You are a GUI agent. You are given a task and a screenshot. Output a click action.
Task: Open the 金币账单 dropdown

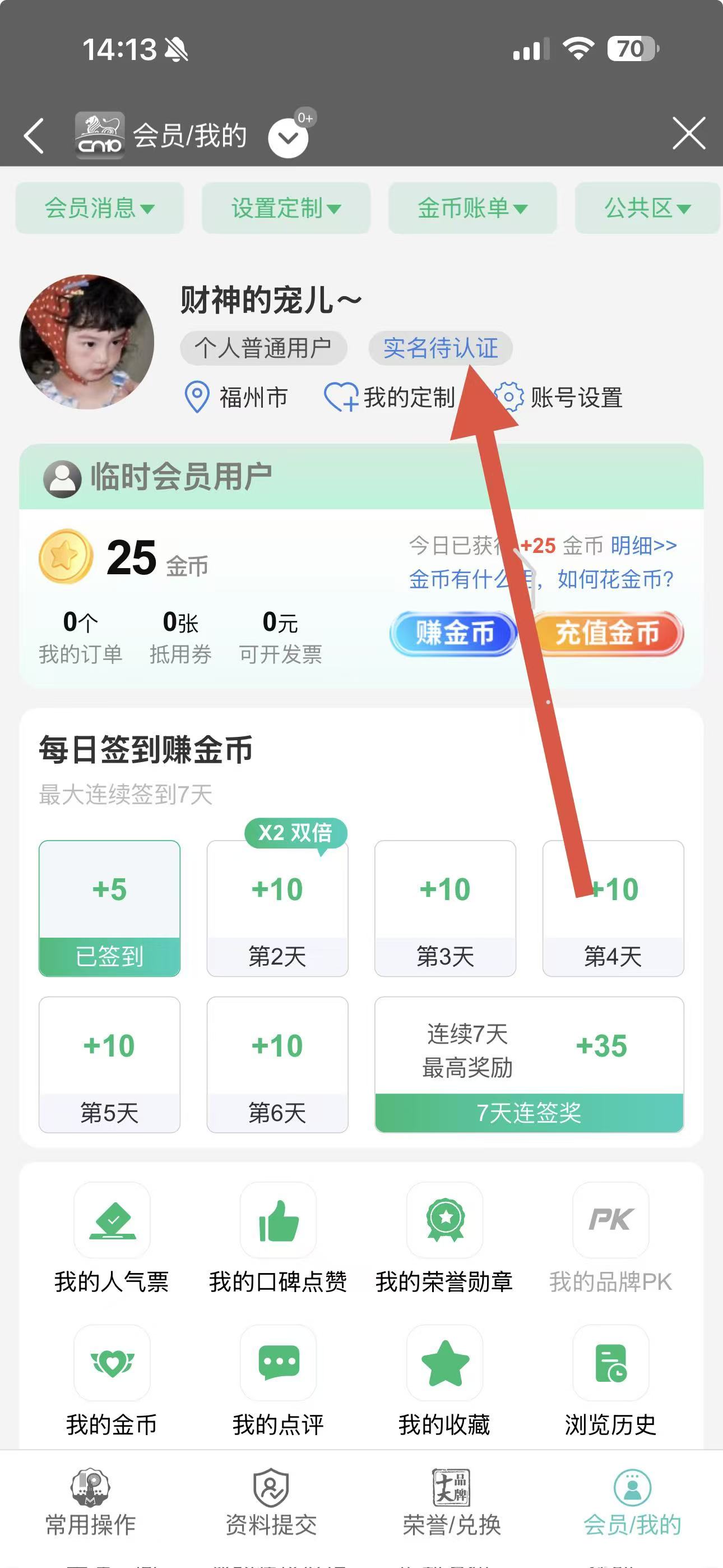coord(472,208)
